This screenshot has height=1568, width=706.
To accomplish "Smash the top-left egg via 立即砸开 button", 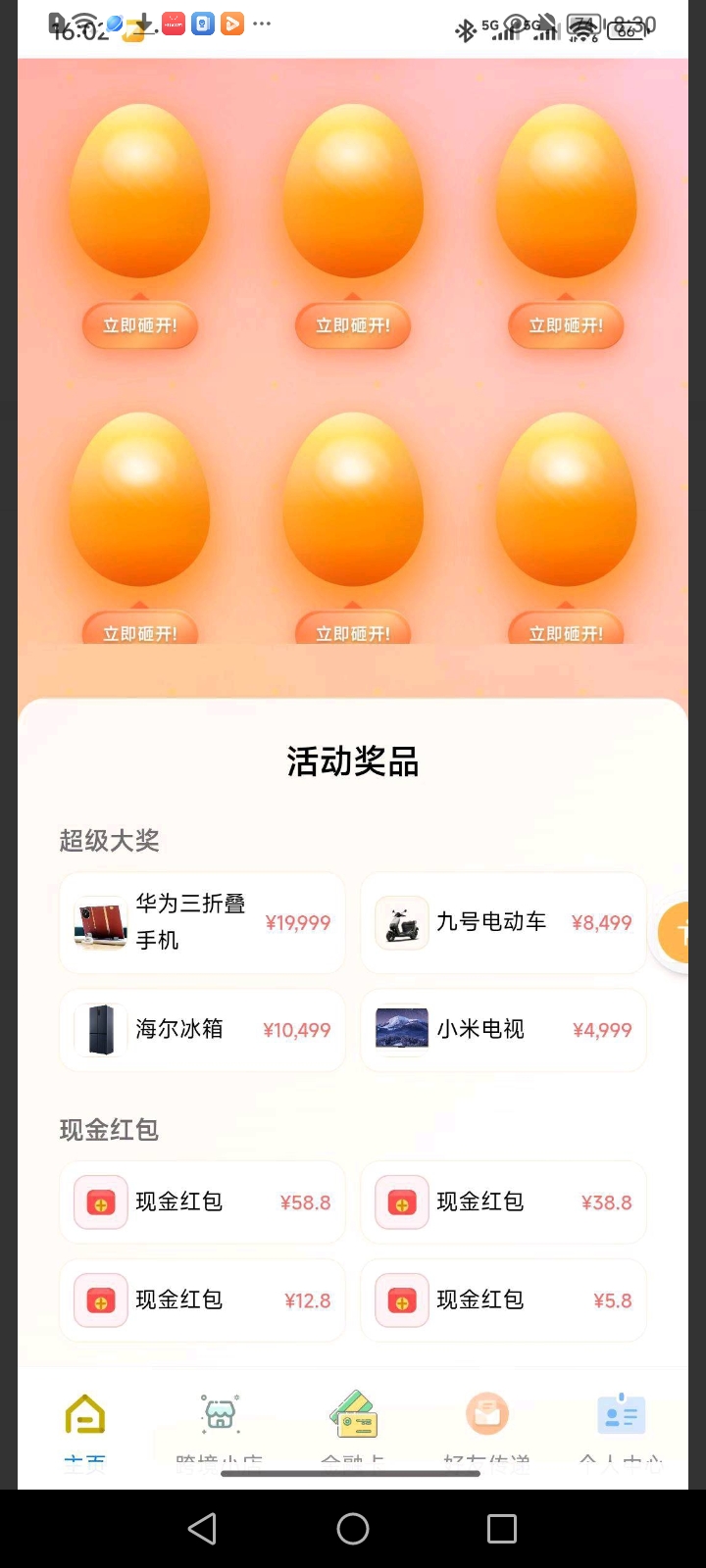I will (x=139, y=325).
